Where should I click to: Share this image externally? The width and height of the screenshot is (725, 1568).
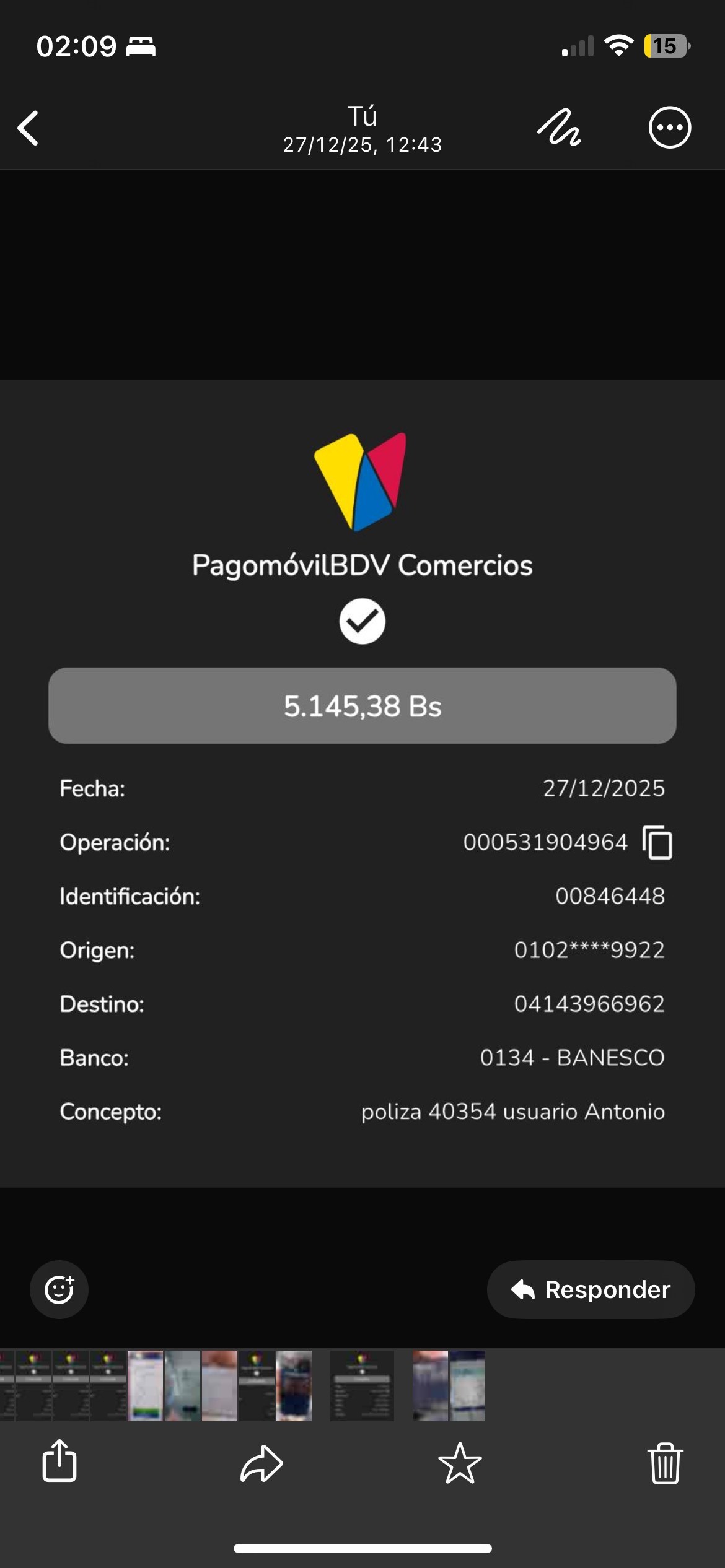tap(59, 1461)
